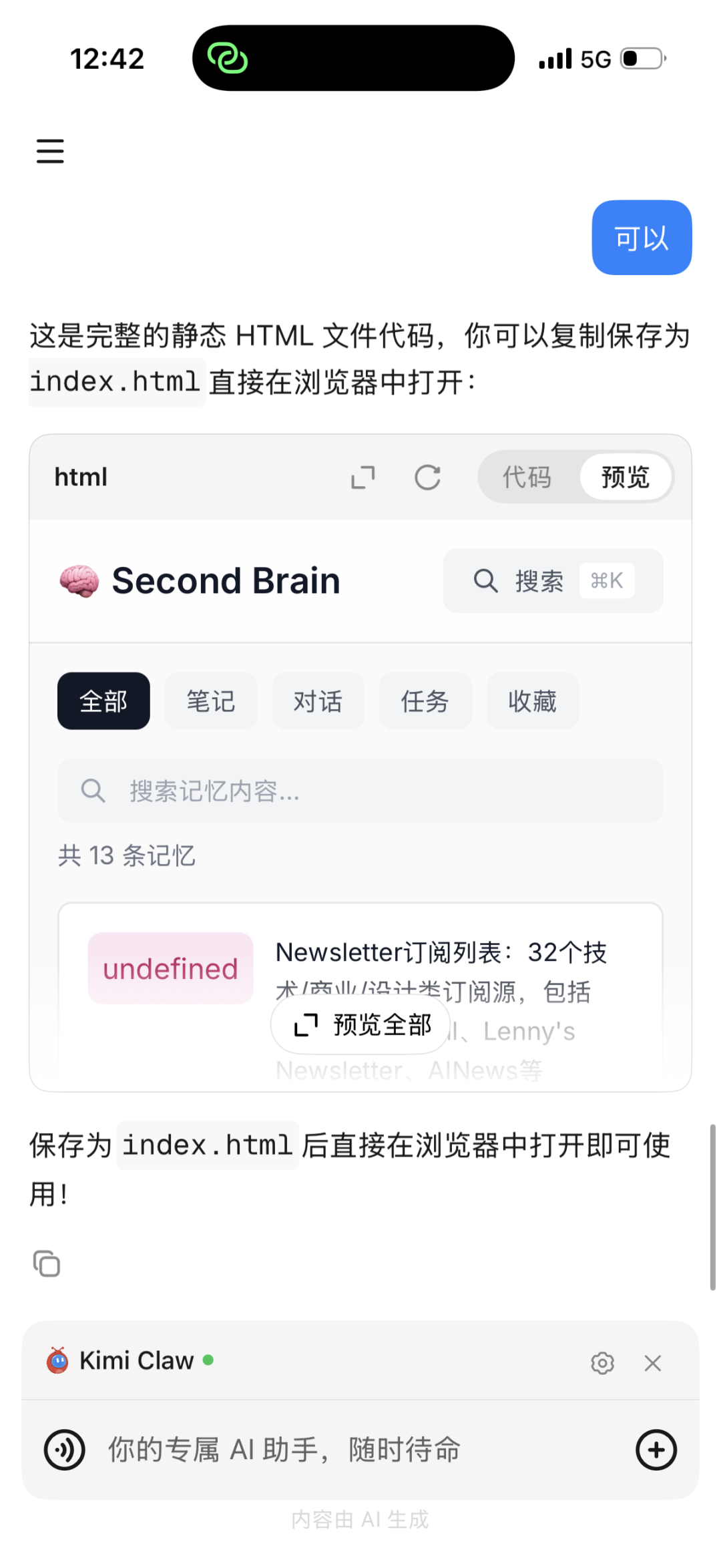Expand the HTML code block to fullscreen

(362, 477)
